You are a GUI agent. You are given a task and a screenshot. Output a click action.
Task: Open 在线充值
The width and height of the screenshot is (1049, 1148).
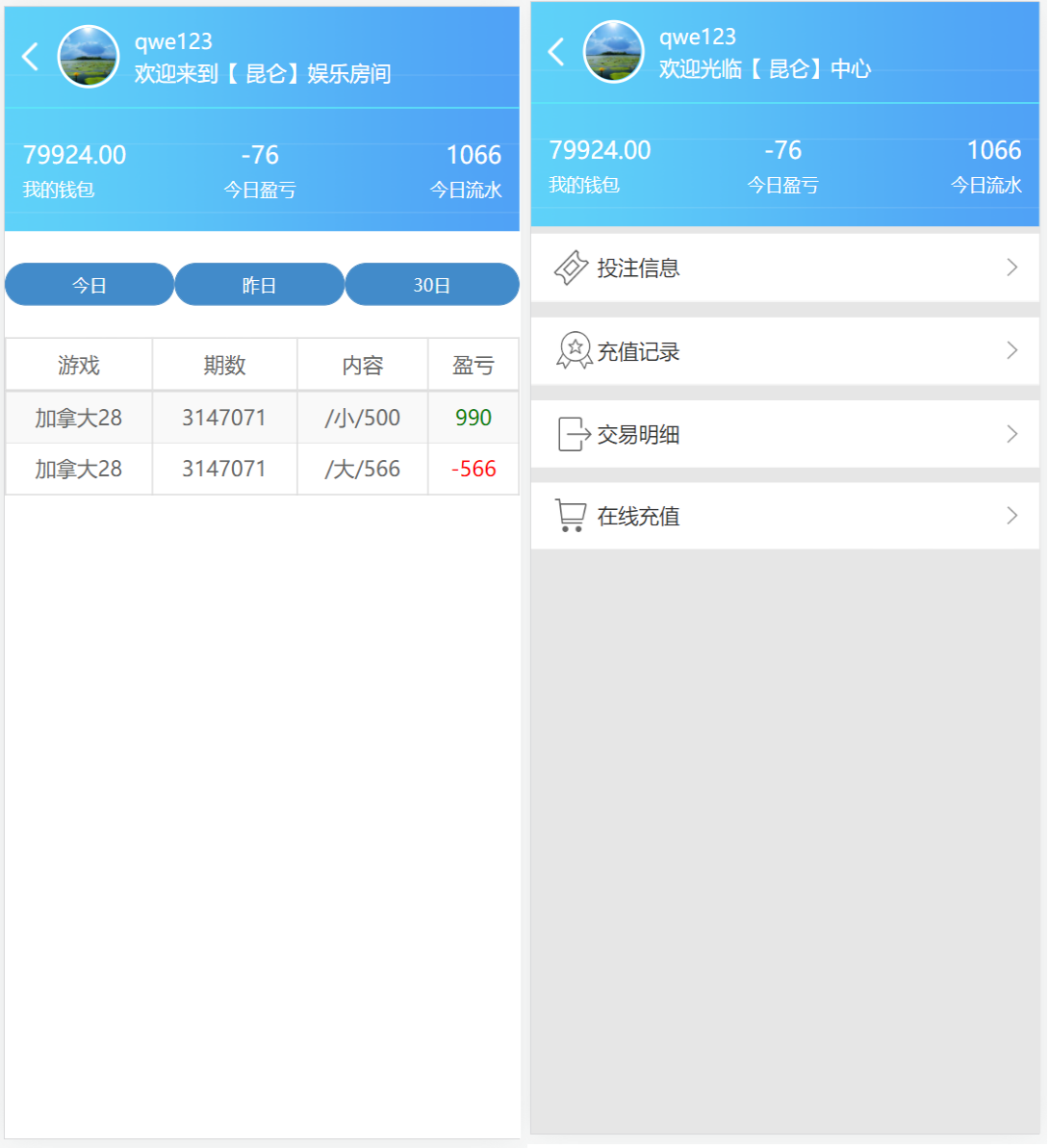tap(784, 516)
